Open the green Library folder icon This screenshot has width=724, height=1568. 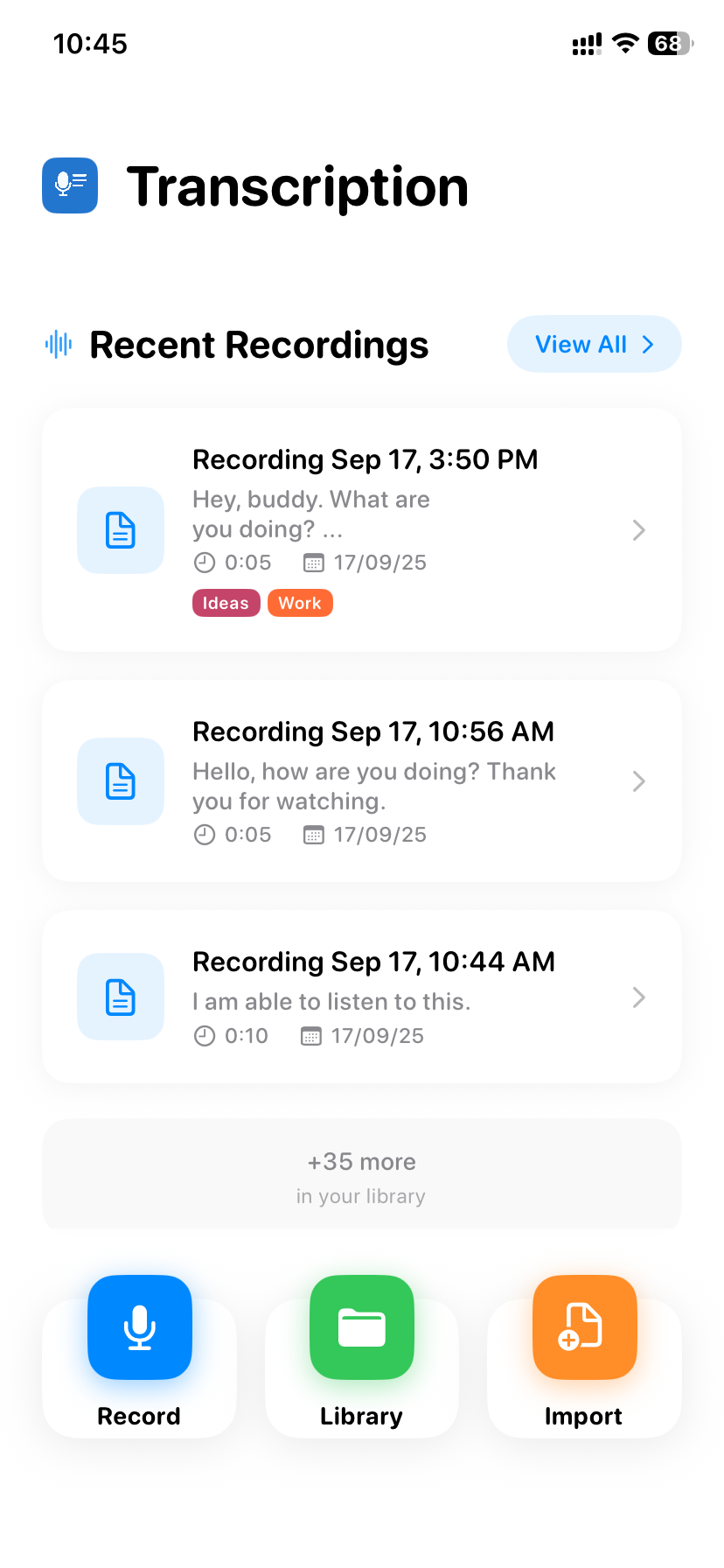coord(361,1327)
